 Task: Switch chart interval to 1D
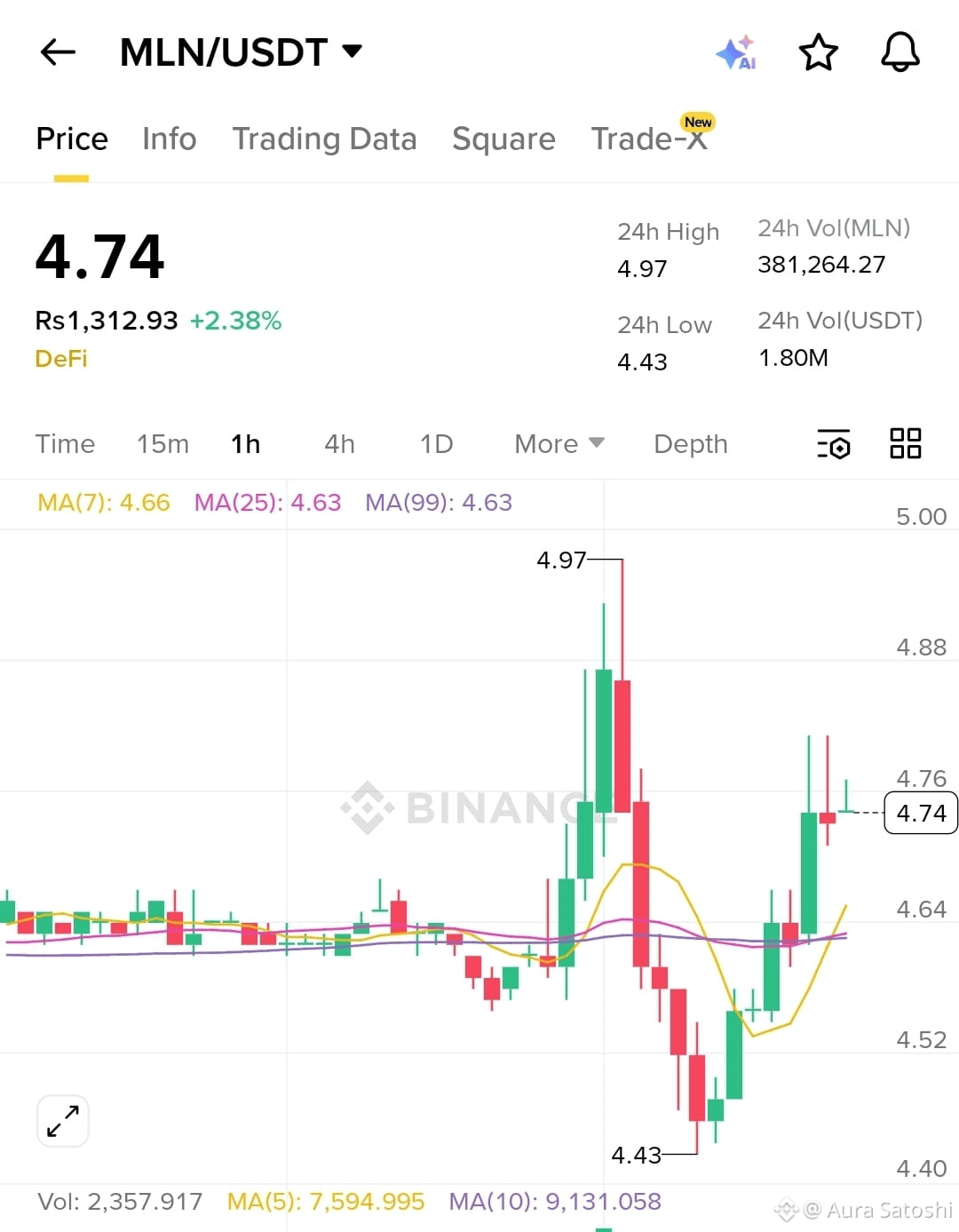point(435,444)
